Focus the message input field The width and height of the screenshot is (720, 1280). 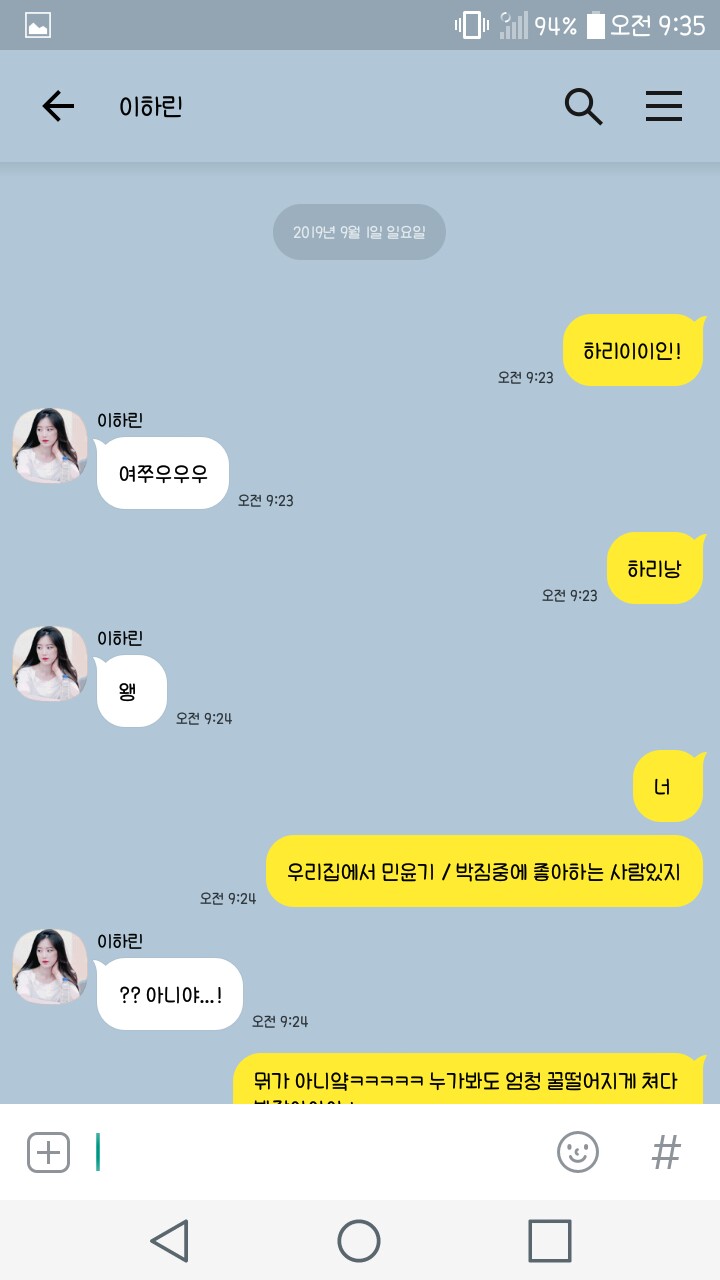coord(320,1152)
